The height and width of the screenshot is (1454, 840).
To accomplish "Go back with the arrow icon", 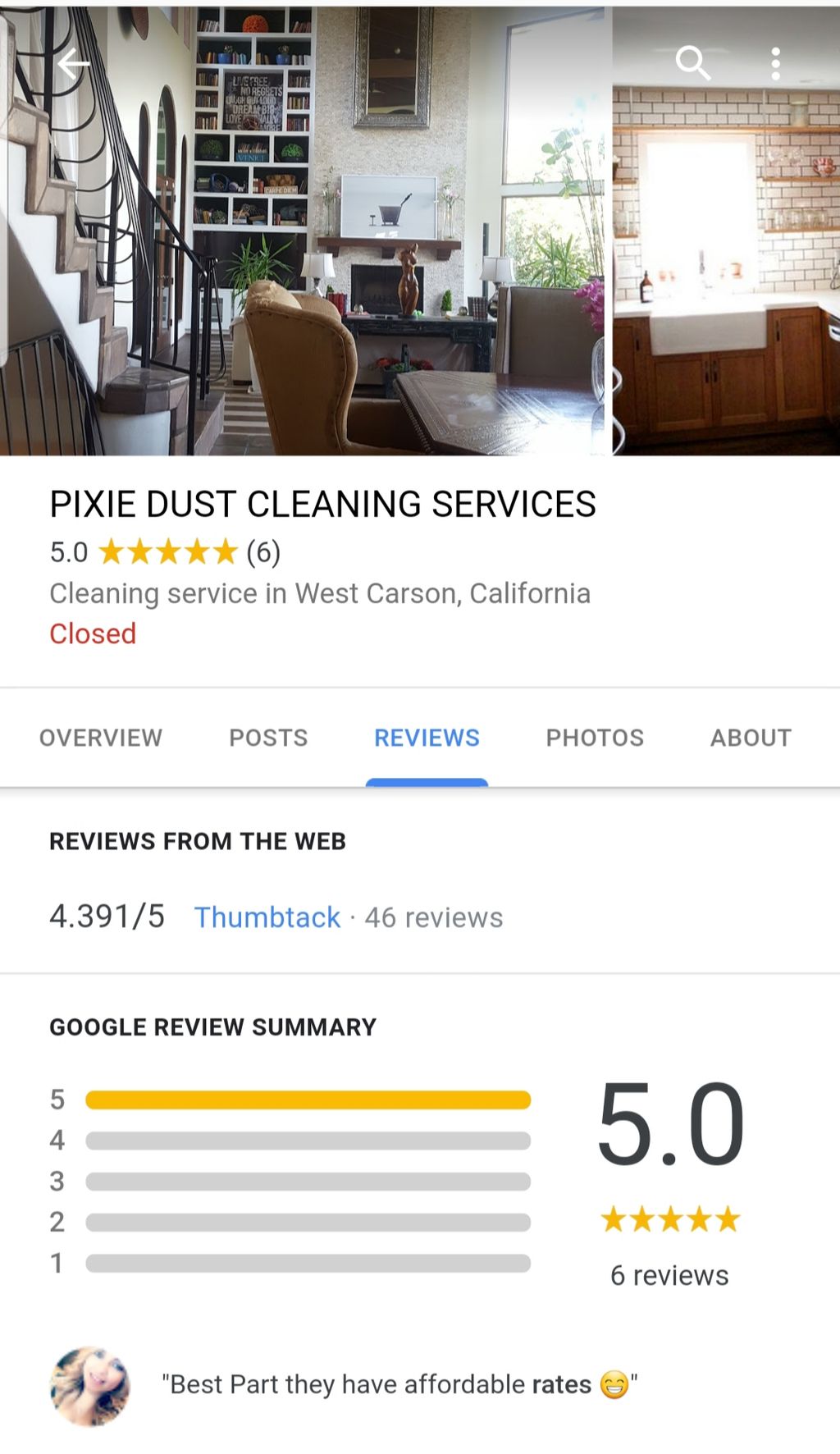I will click(x=72, y=63).
